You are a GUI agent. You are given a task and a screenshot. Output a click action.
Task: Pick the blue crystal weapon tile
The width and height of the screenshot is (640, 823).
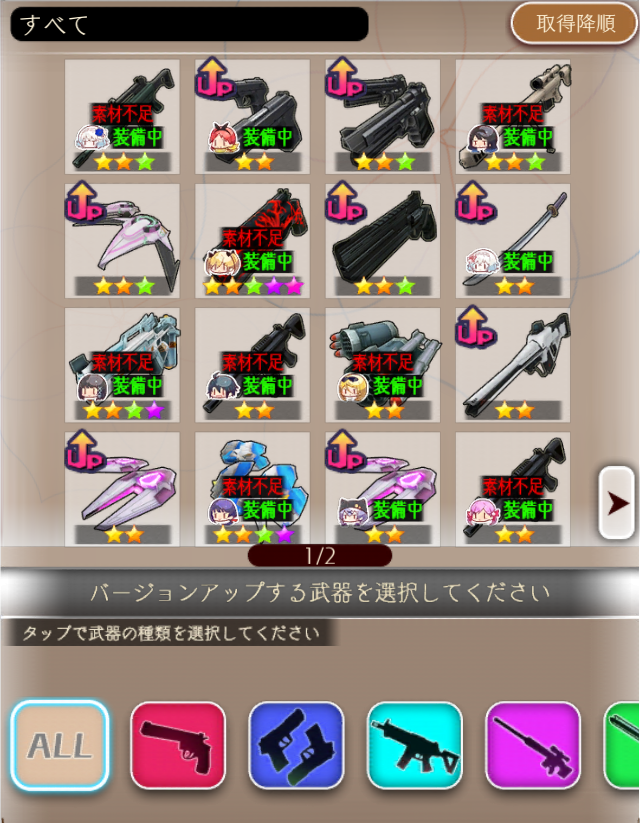tap(252, 488)
